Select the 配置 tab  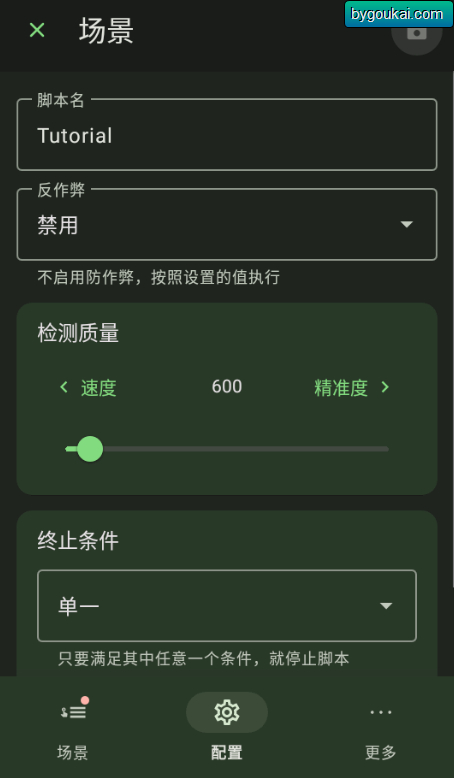[227, 727]
